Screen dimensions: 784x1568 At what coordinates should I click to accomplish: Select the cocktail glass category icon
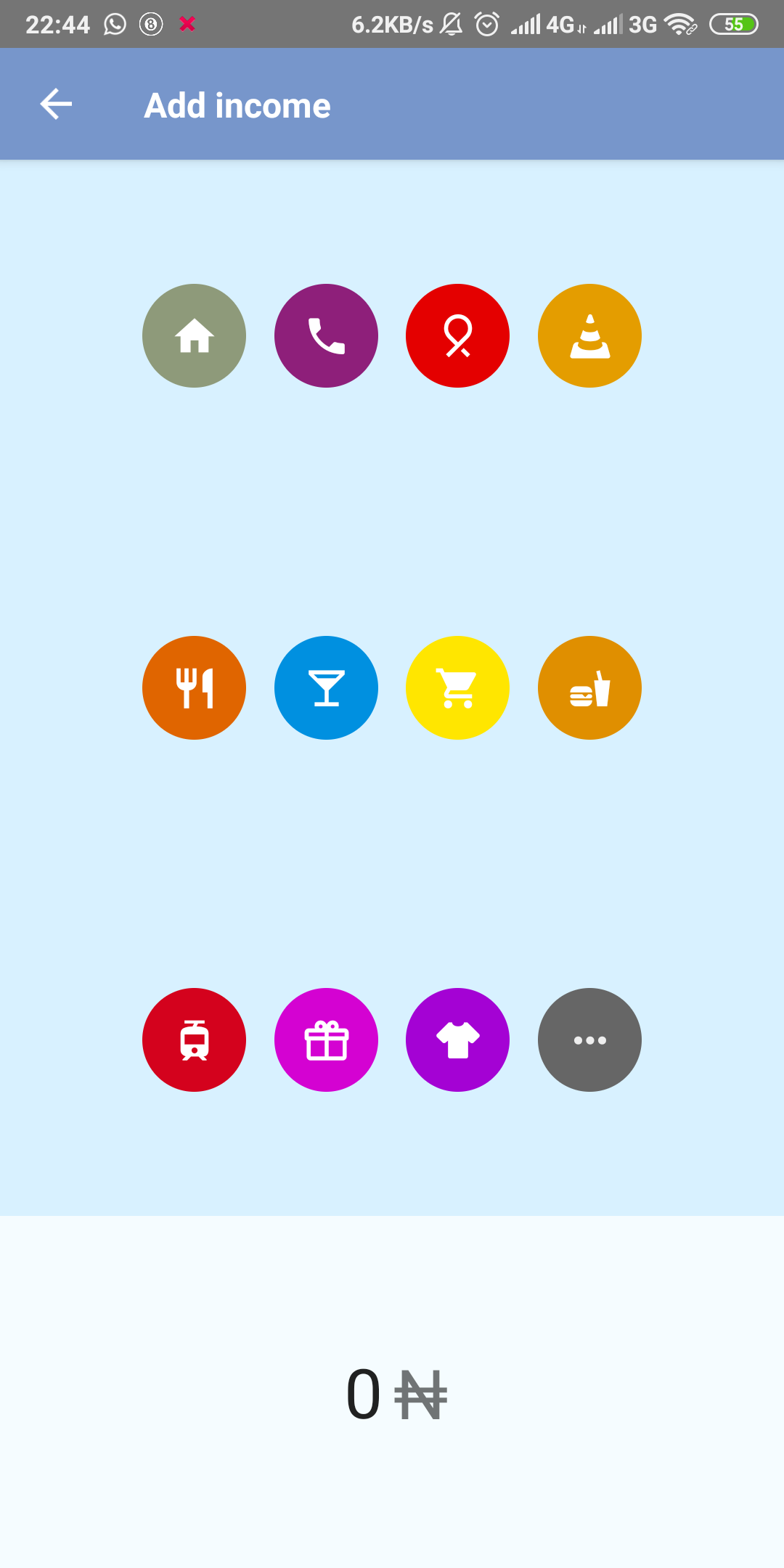click(x=326, y=687)
